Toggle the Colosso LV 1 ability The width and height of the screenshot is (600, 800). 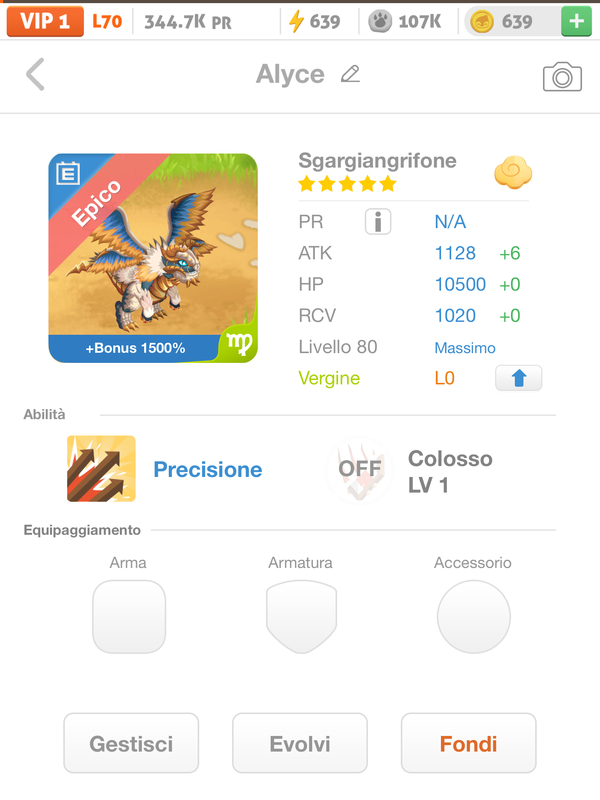[360, 469]
